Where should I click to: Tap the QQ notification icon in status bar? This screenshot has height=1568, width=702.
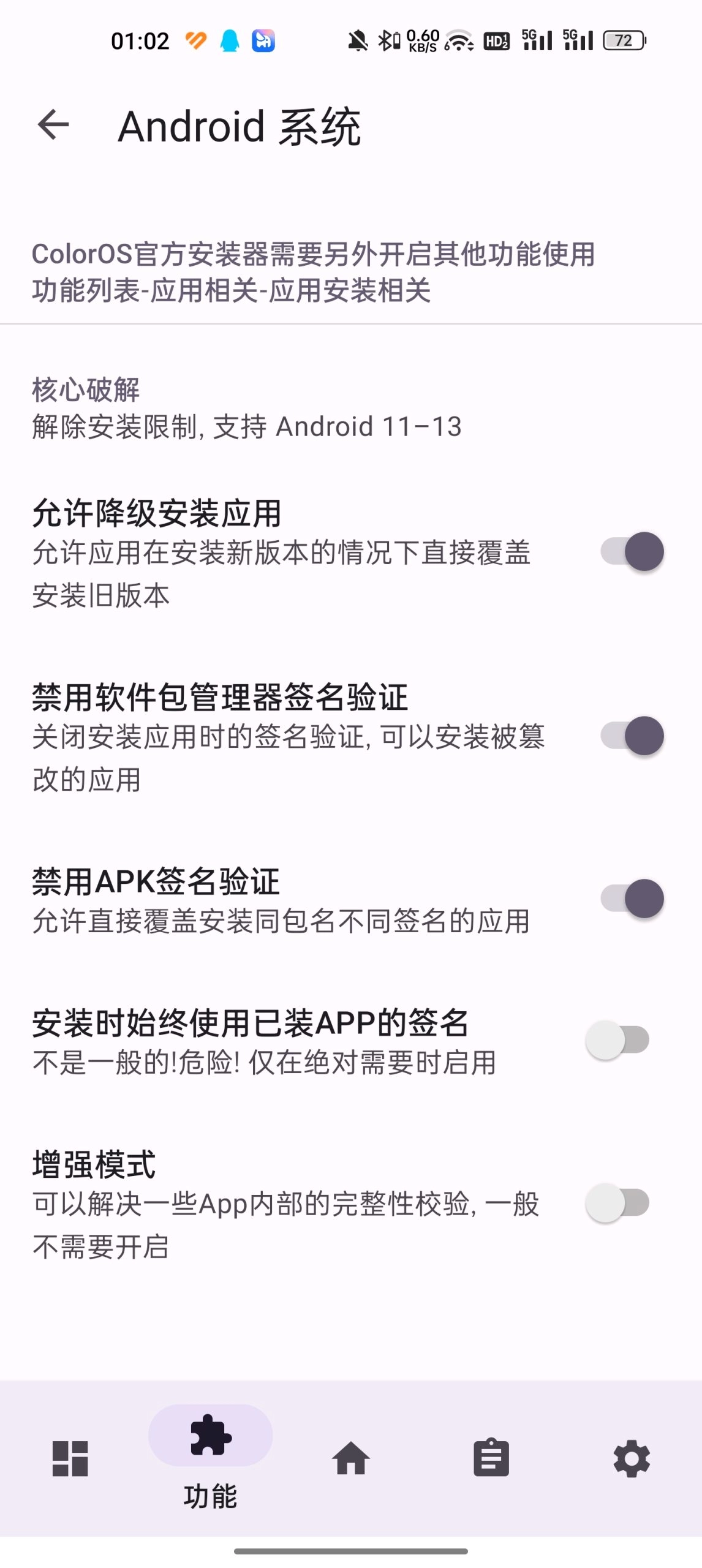229,39
